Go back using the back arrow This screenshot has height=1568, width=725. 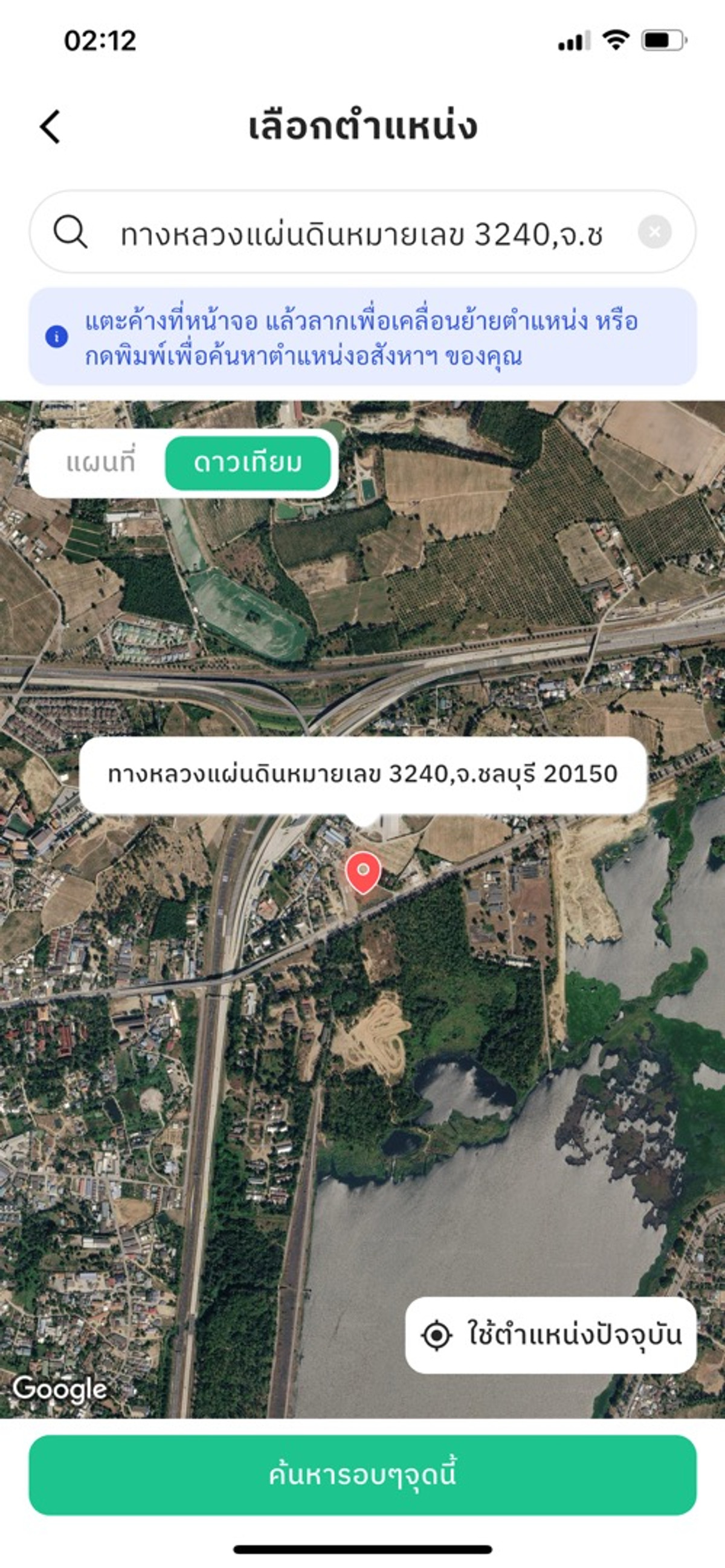tap(51, 127)
